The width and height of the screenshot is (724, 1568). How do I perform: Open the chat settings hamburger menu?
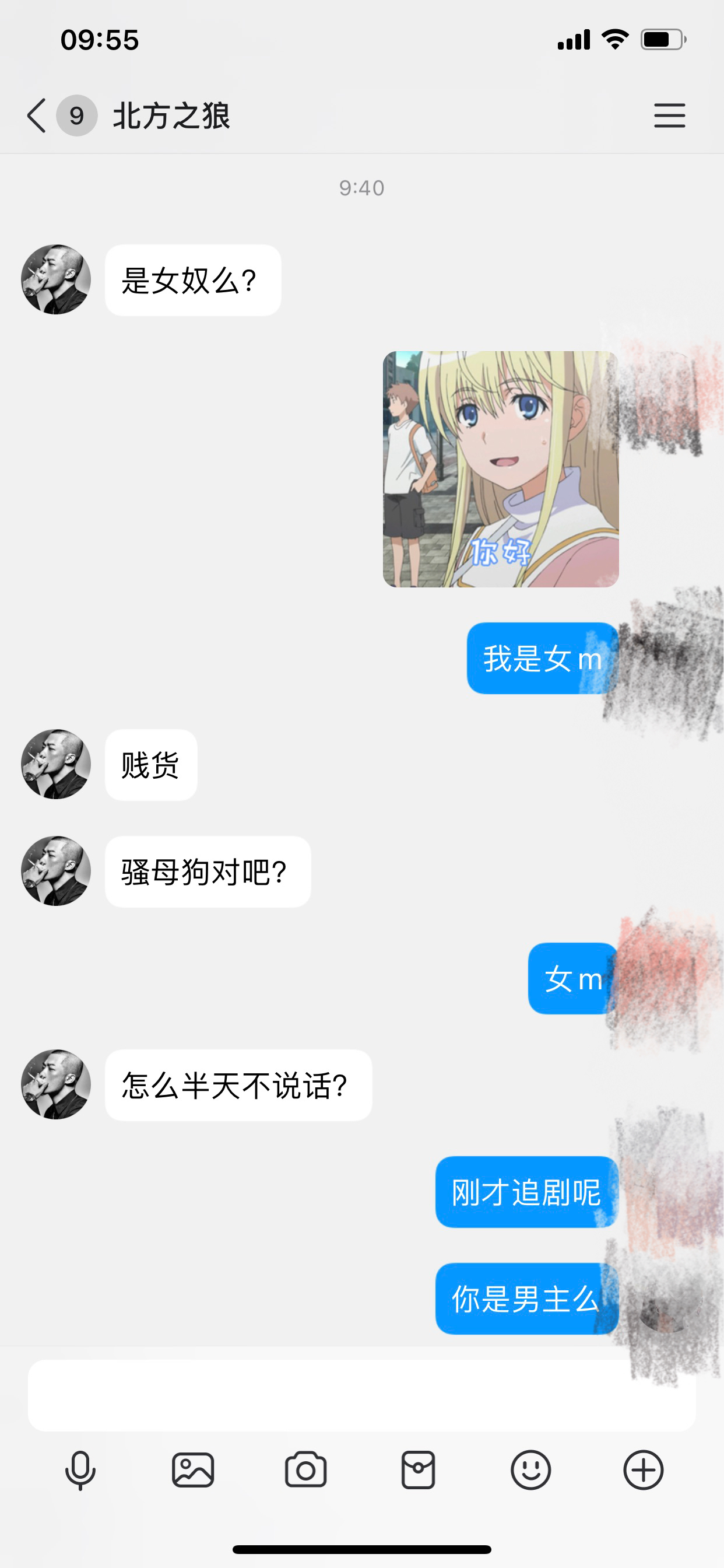[x=669, y=116]
